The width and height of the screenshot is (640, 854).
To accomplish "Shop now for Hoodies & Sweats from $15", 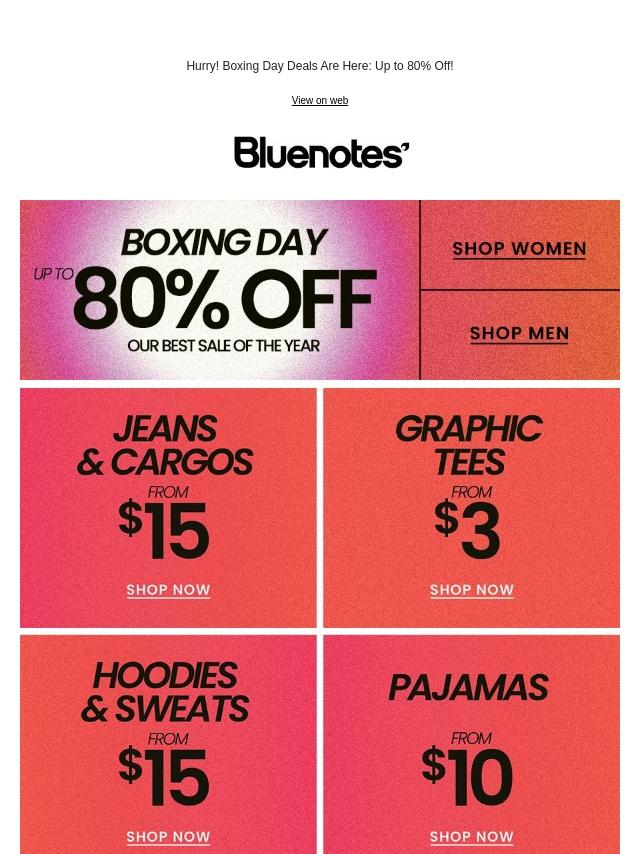I will click(168, 837).
